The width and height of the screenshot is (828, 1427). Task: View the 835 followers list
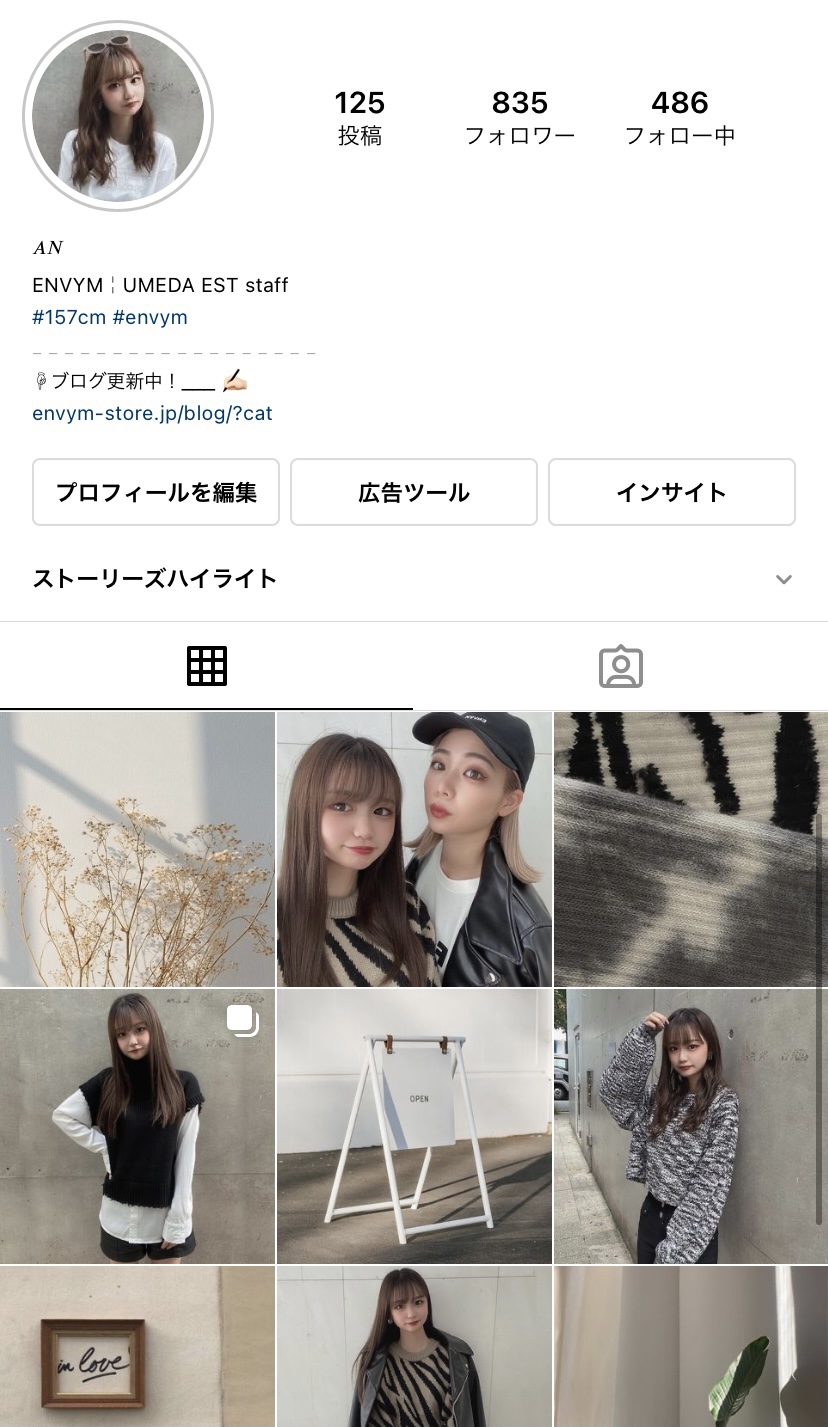520,118
